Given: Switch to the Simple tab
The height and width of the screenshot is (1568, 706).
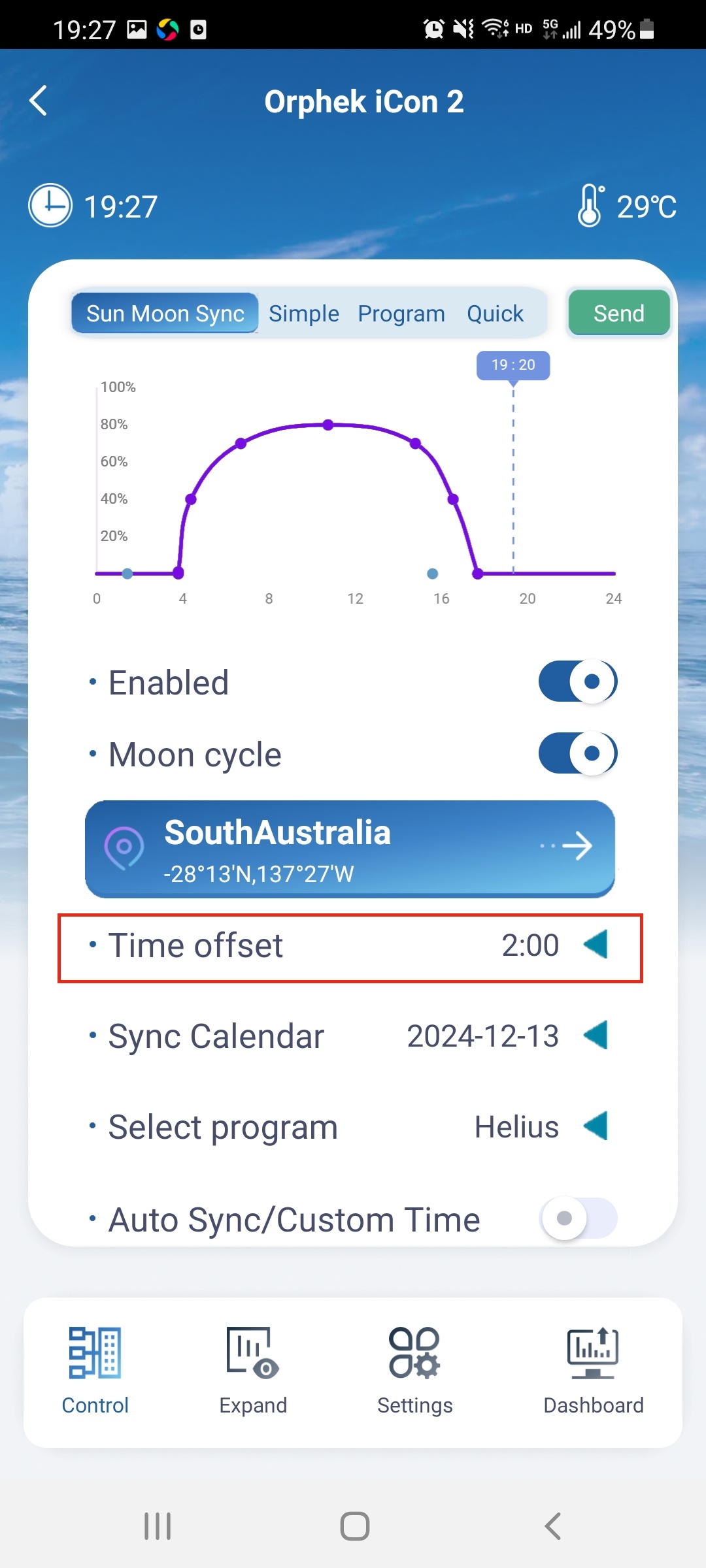Looking at the screenshot, I should pos(304,314).
